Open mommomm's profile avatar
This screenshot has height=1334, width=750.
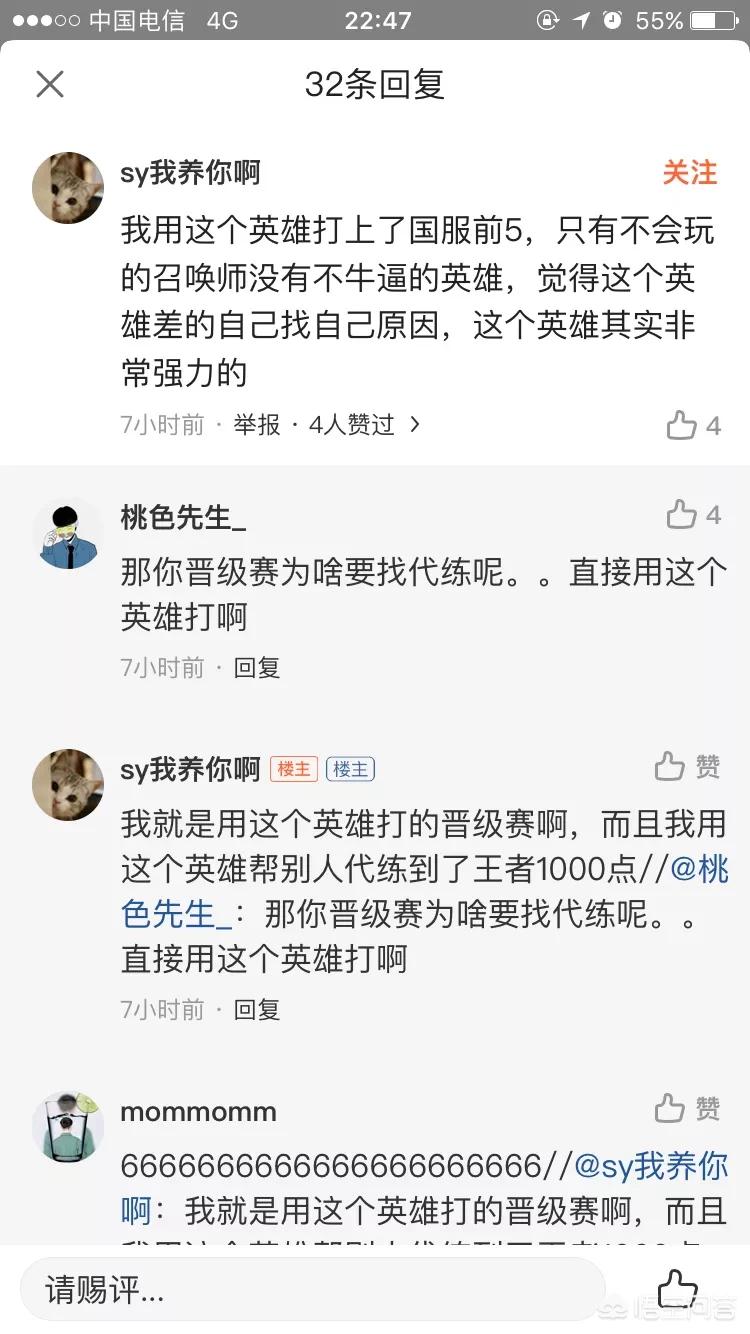(68, 1127)
